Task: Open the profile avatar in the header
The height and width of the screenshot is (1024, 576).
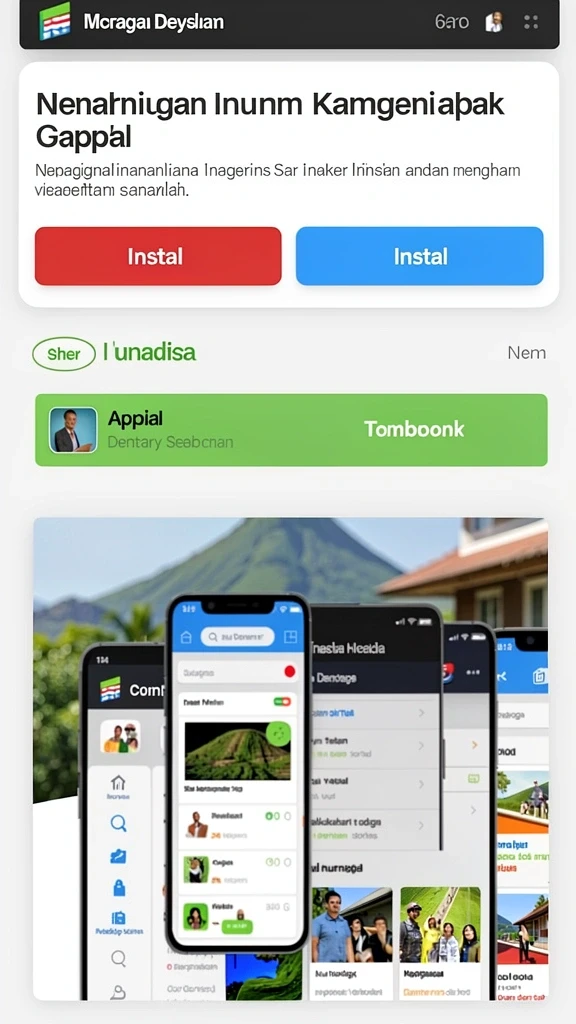Action: [x=494, y=22]
